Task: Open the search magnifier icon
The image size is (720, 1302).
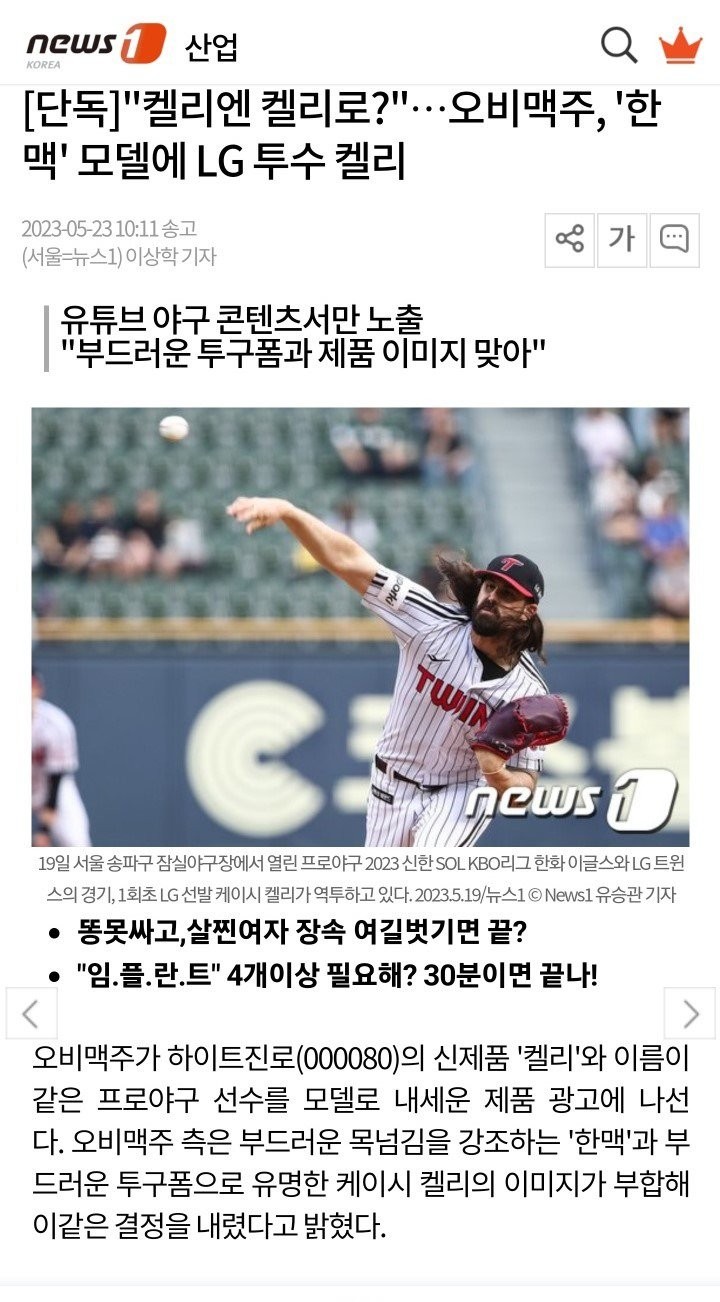Action: point(618,44)
